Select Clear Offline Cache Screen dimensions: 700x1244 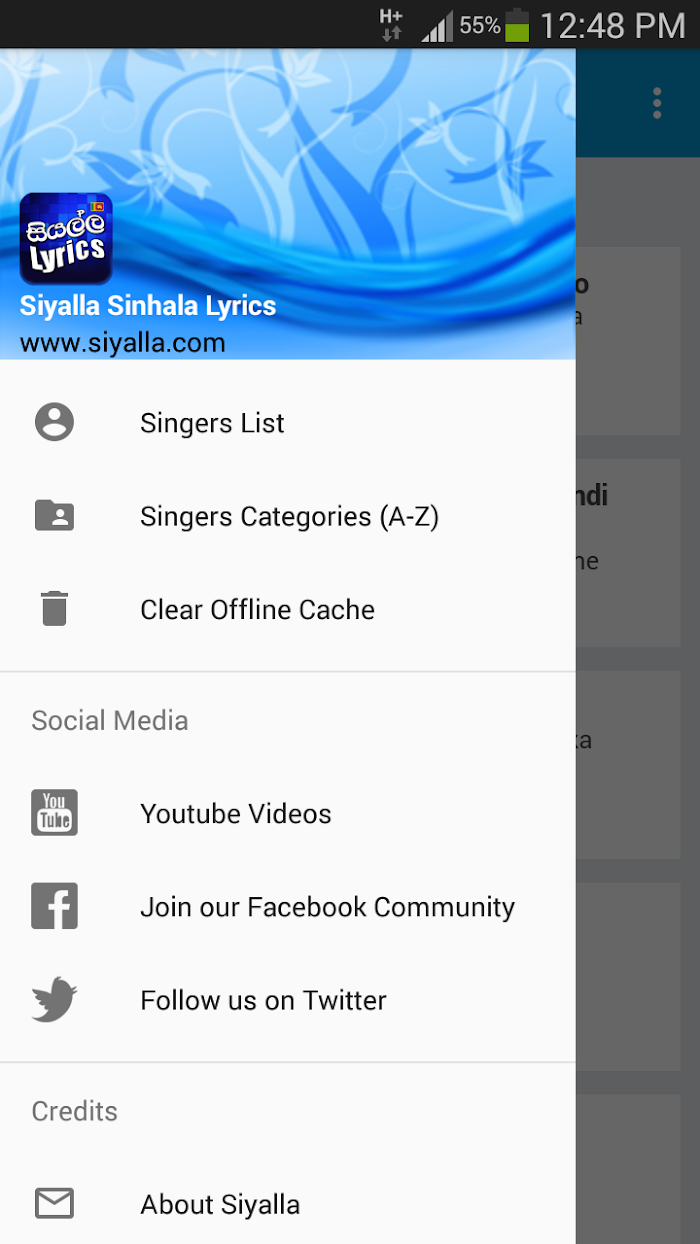(288, 609)
